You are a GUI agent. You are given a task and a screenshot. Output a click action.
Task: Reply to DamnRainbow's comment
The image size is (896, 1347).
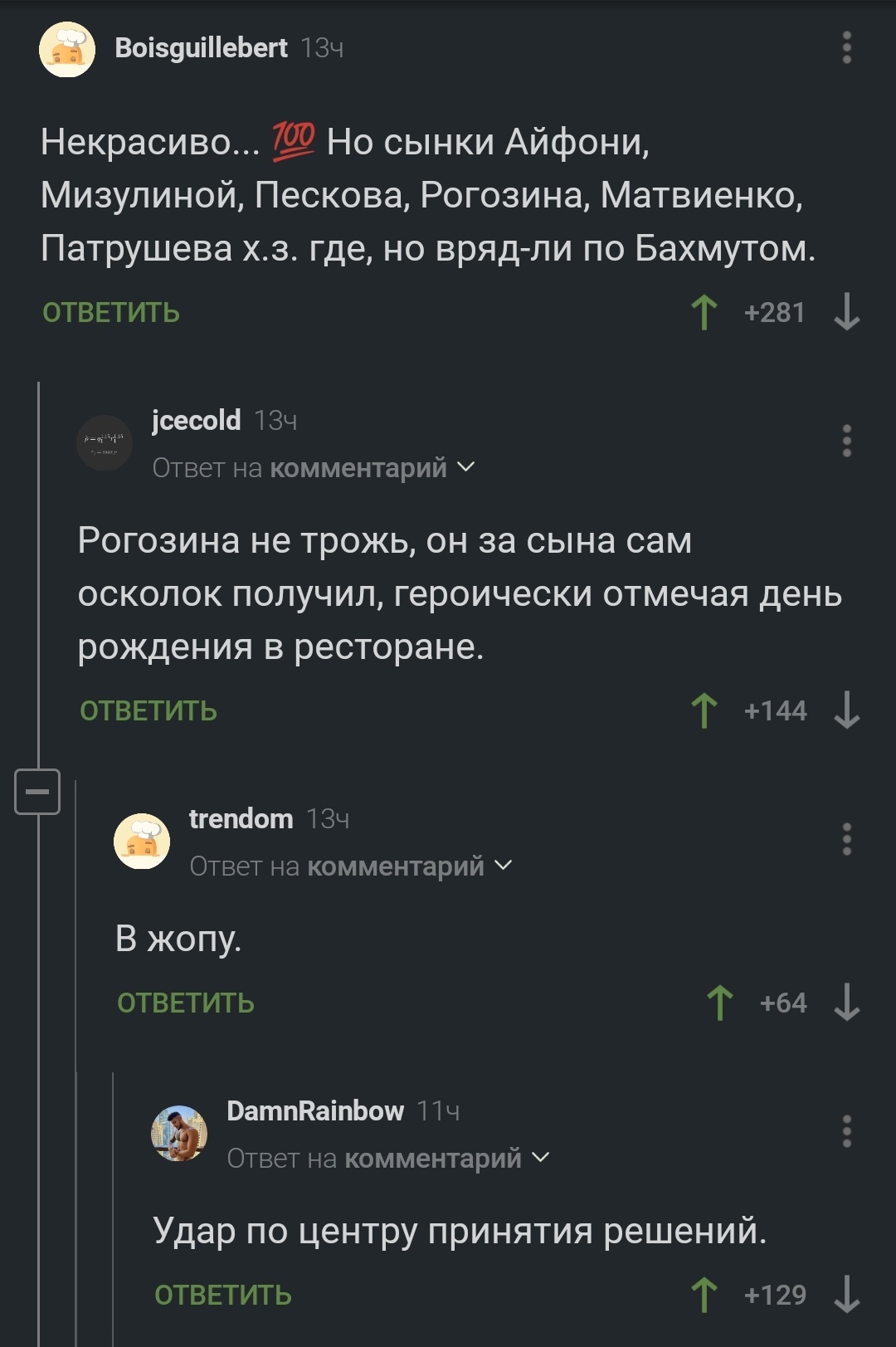[x=223, y=1296]
